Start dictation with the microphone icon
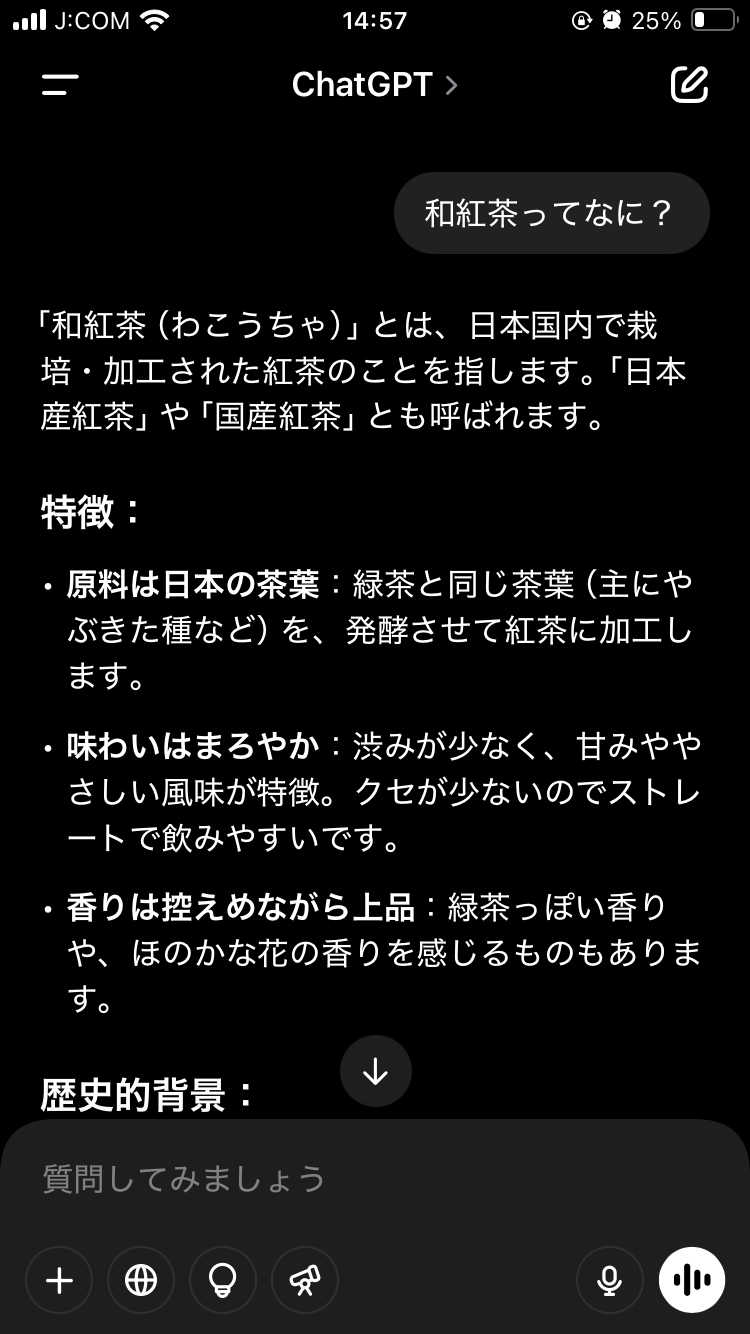The image size is (750, 1334). coord(610,1280)
